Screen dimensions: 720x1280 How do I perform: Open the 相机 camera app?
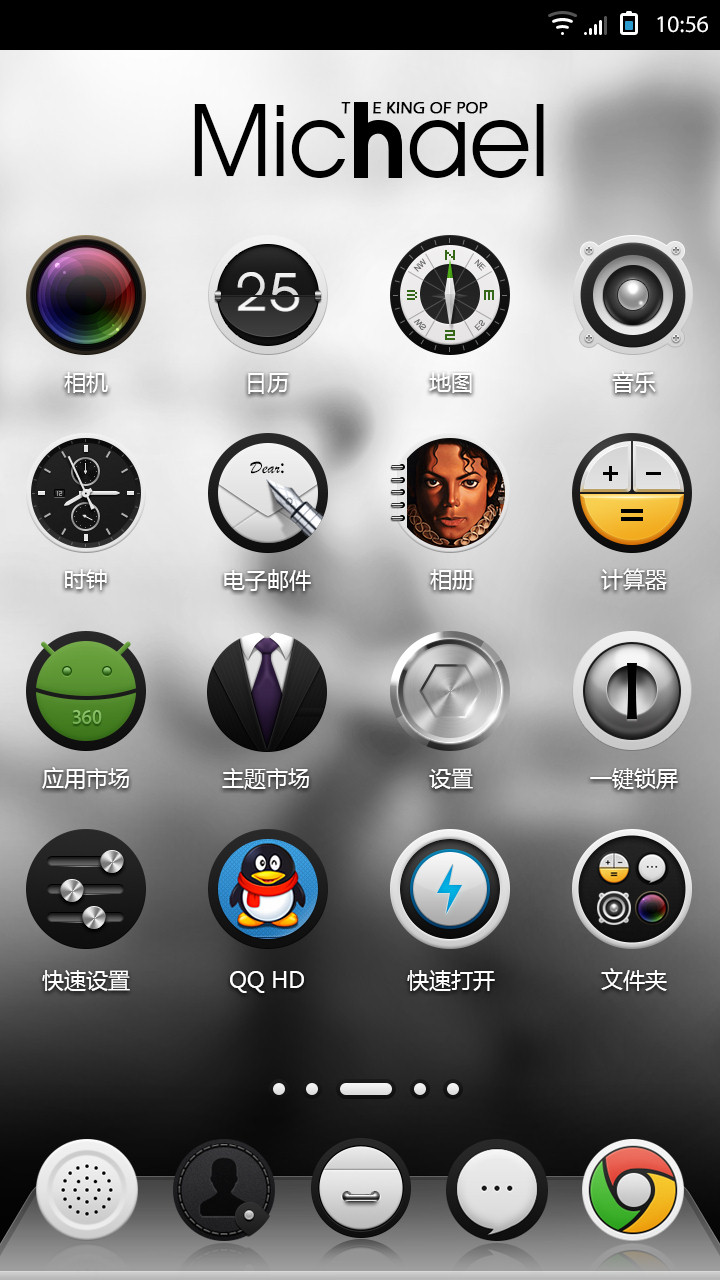point(86,295)
